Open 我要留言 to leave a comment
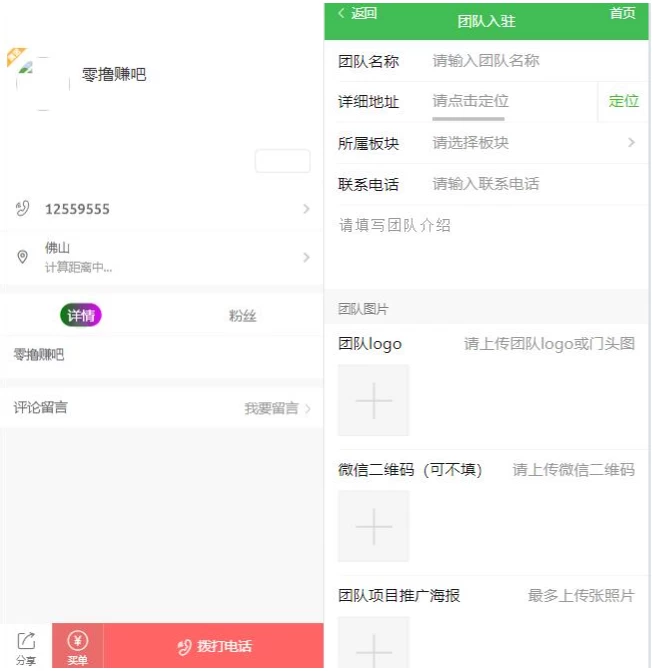This screenshot has width=652, height=671. click(x=277, y=408)
